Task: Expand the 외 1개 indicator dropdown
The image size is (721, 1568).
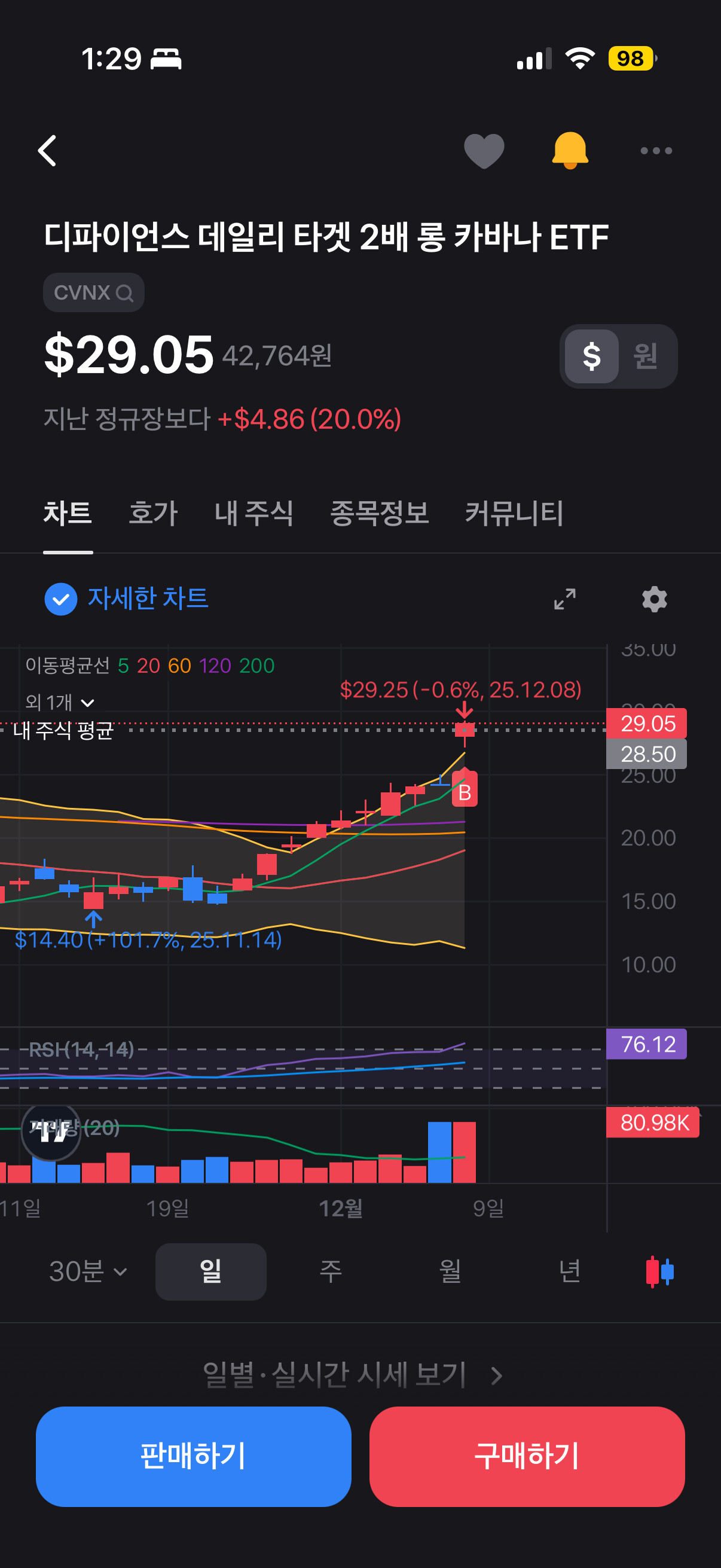Action: click(x=60, y=703)
